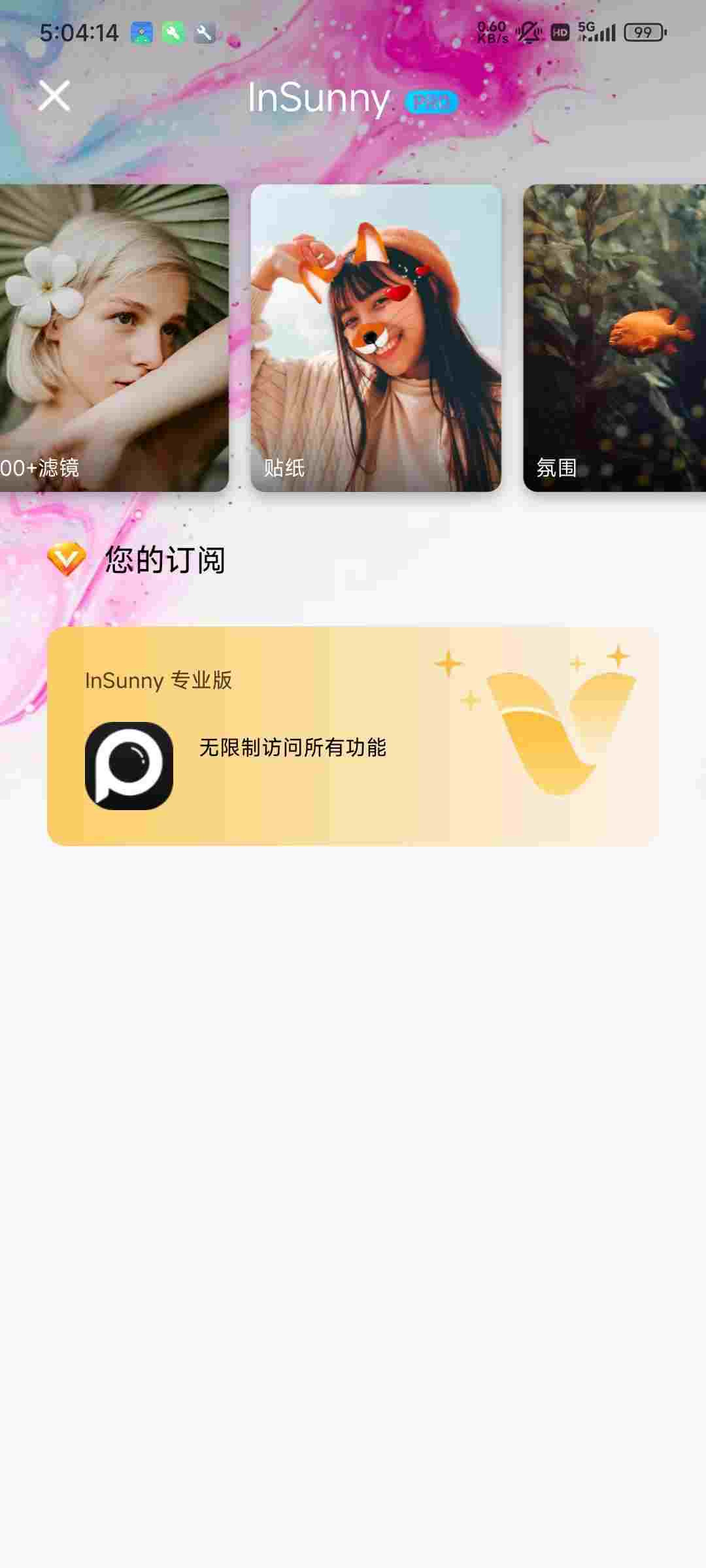Close the InSunny Pro subscription page
Screen dimensions: 706x1568
pos(54,96)
